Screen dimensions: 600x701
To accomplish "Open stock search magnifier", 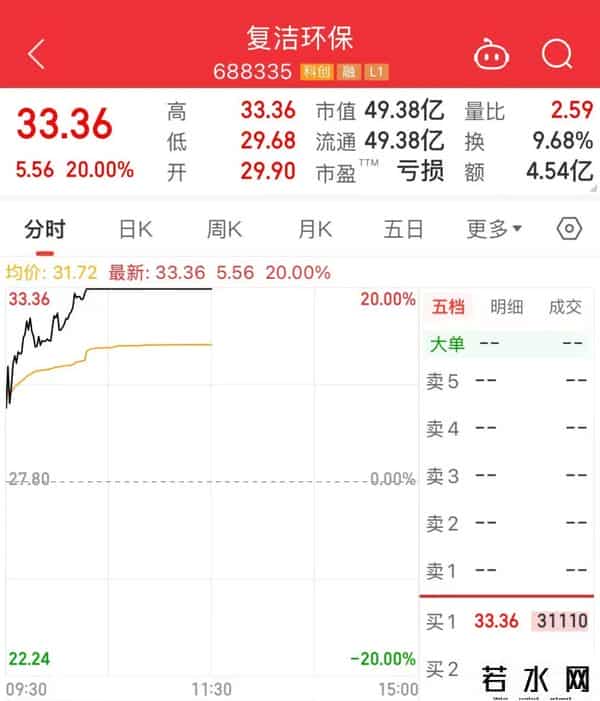I will click(x=557, y=54).
